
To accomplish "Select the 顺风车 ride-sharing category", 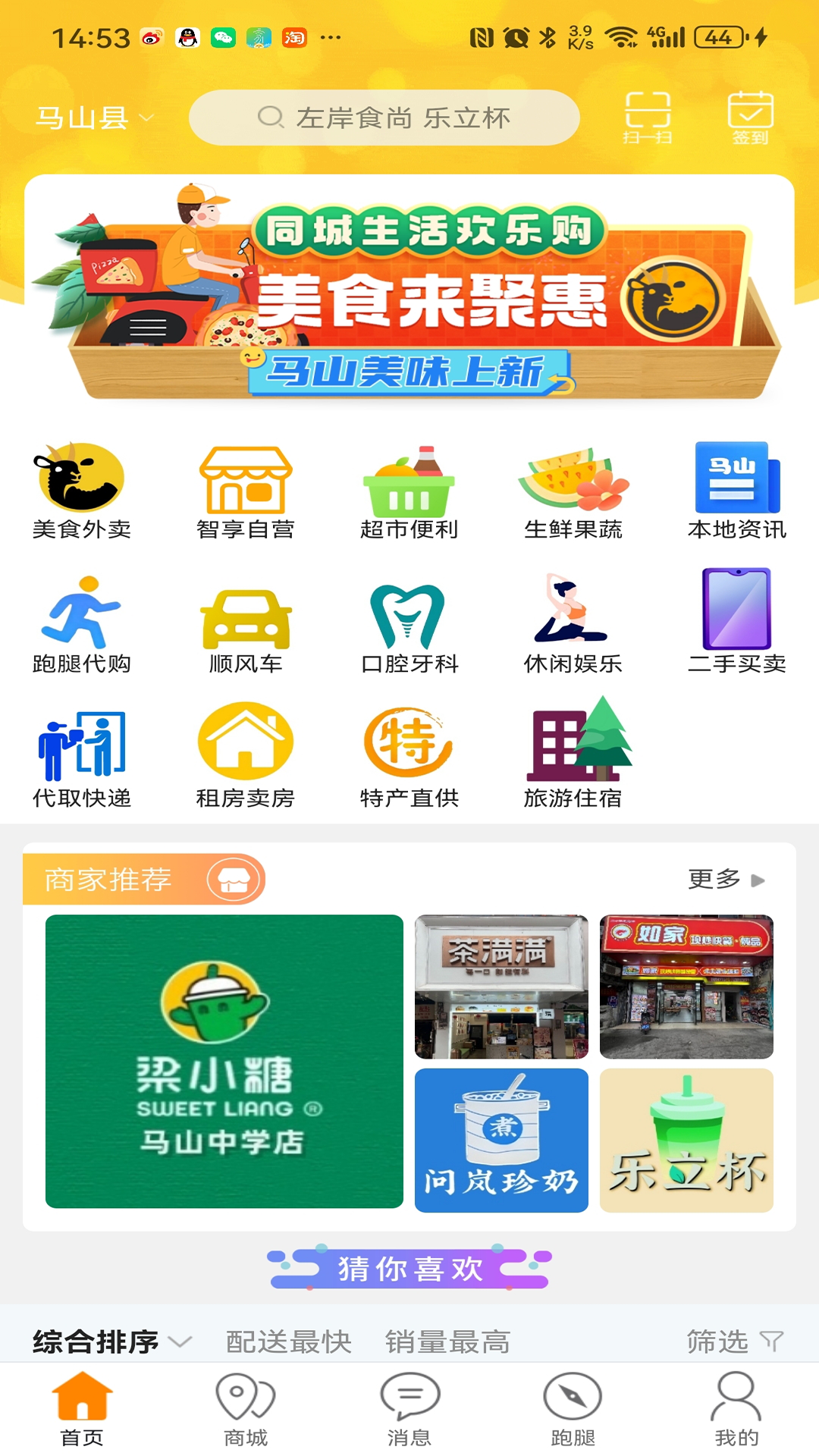I will pyautogui.click(x=245, y=625).
